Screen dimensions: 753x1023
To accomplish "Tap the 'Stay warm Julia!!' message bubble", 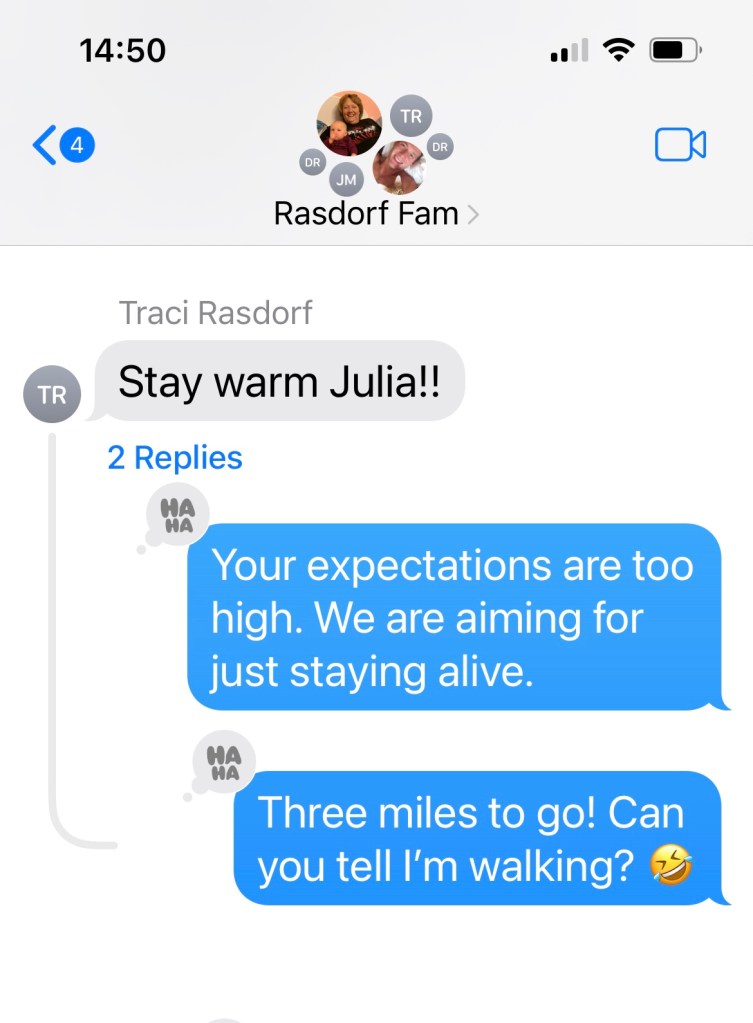I will pyautogui.click(x=279, y=381).
